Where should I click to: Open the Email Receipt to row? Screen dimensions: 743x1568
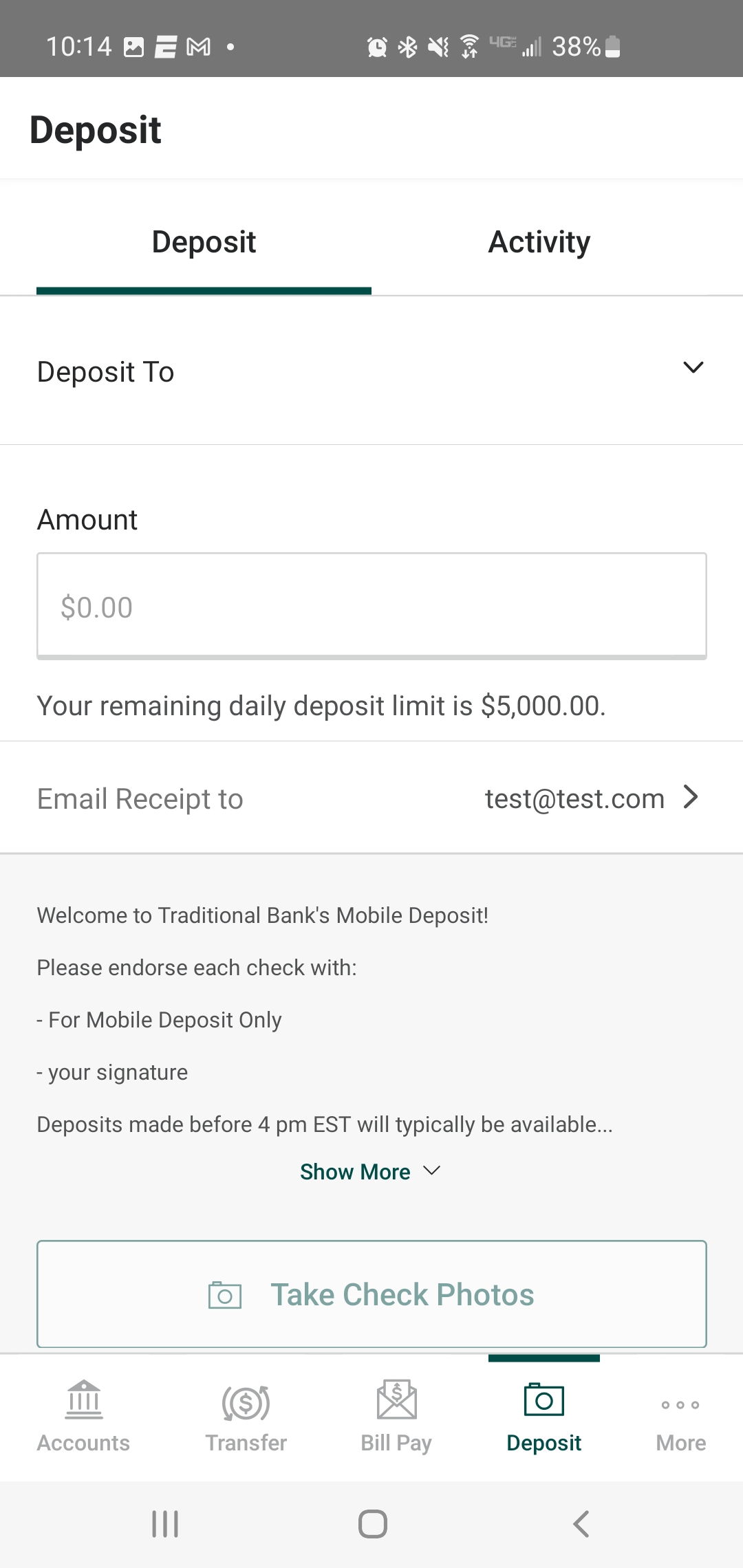tap(371, 798)
